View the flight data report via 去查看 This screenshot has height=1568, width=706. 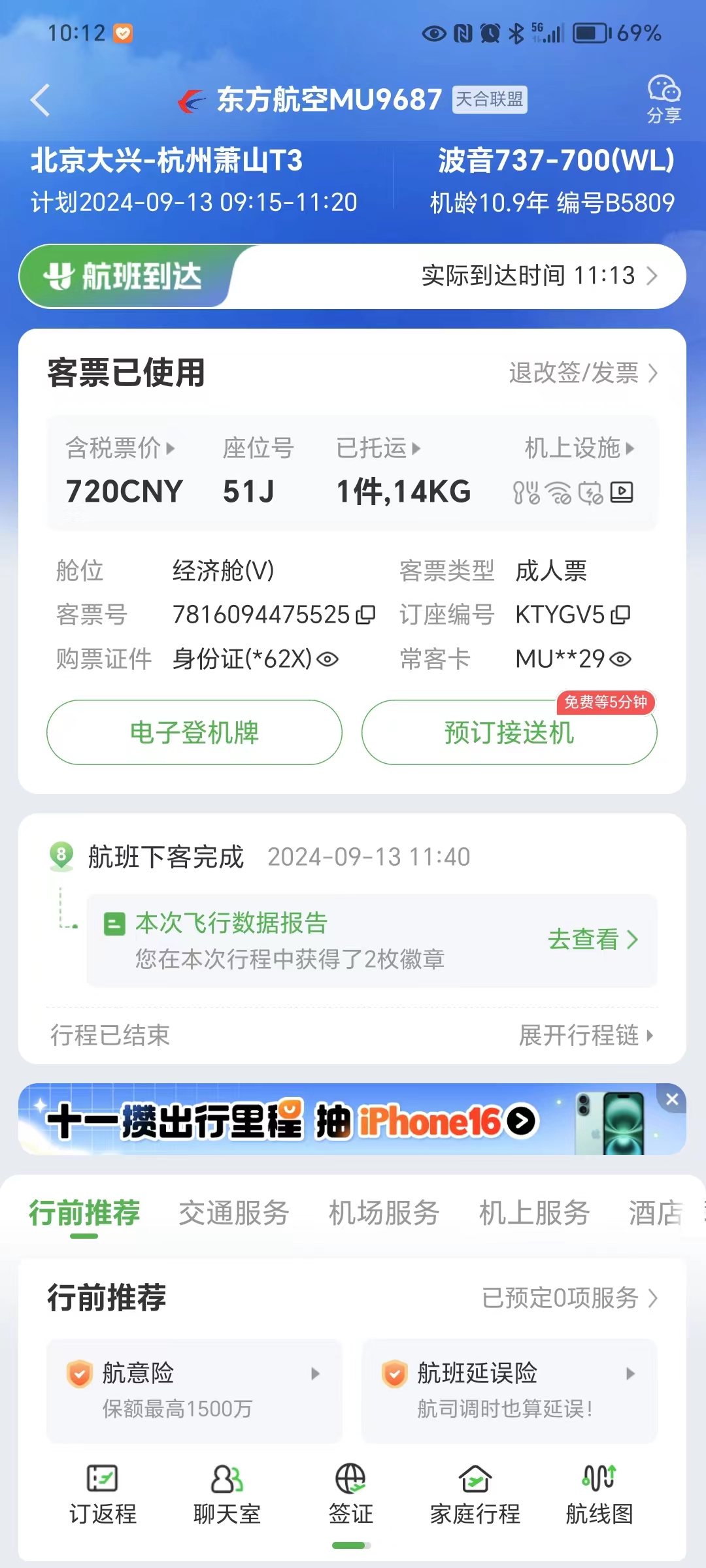point(592,939)
